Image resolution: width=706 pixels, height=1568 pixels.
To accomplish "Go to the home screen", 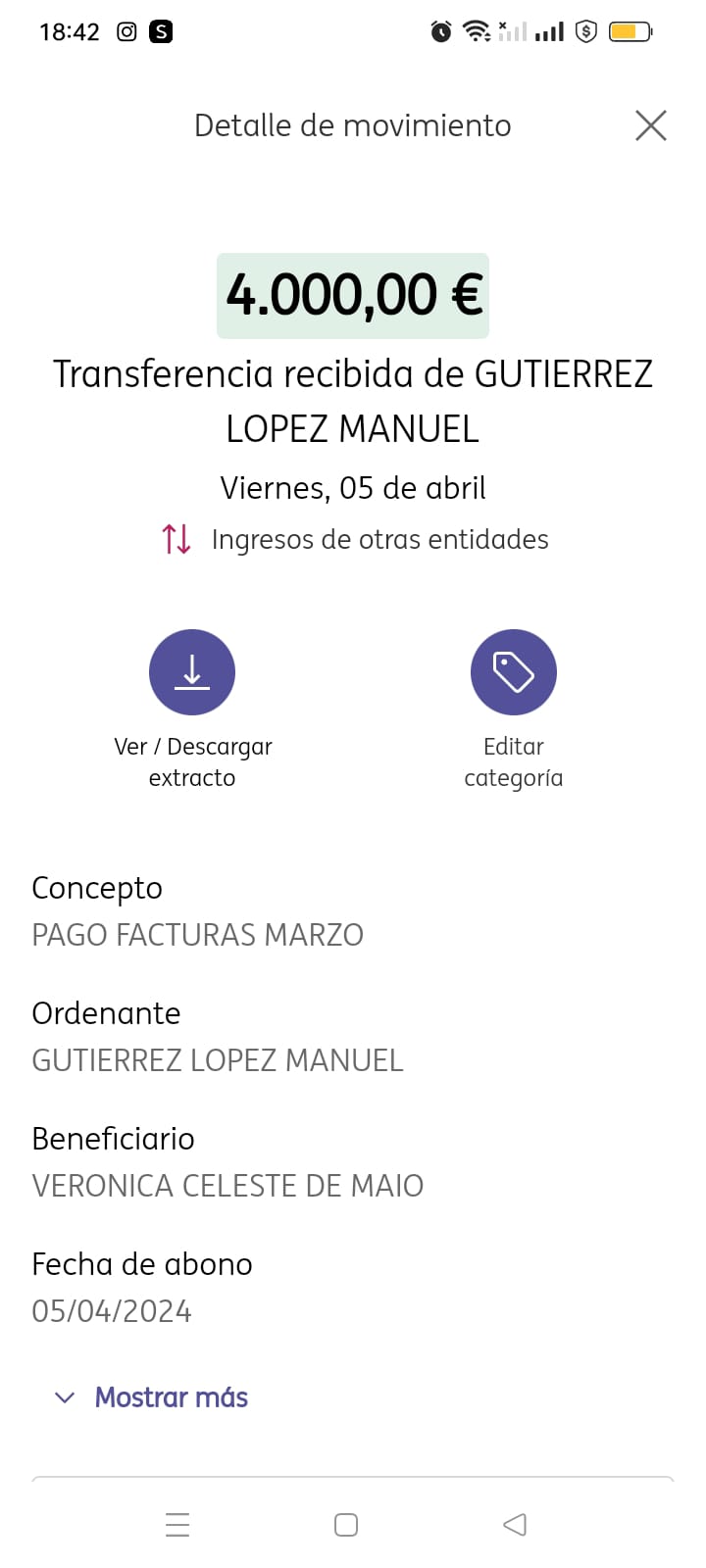I will (346, 1525).
